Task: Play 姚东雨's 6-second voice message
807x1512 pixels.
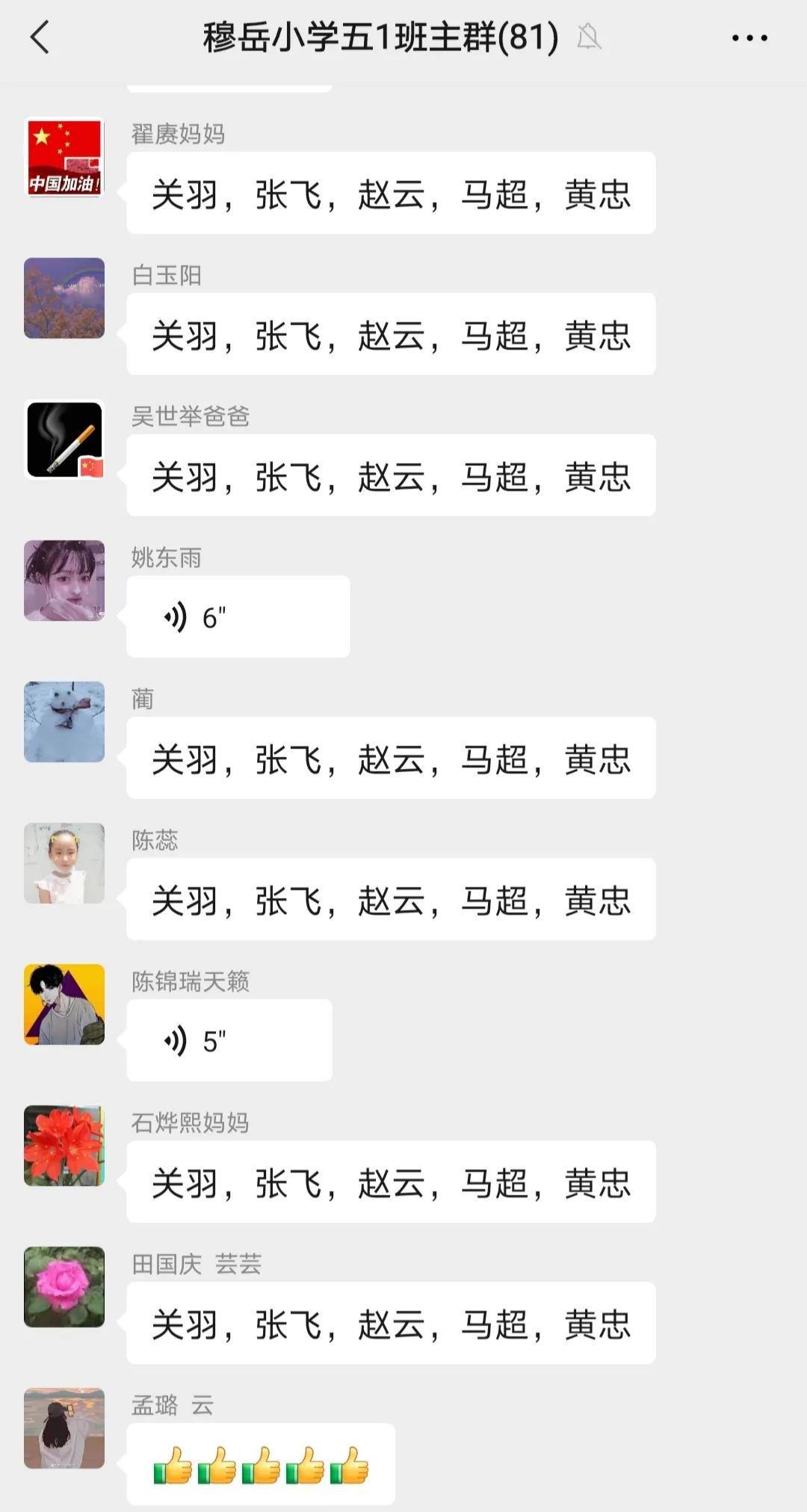Action: coord(238,617)
